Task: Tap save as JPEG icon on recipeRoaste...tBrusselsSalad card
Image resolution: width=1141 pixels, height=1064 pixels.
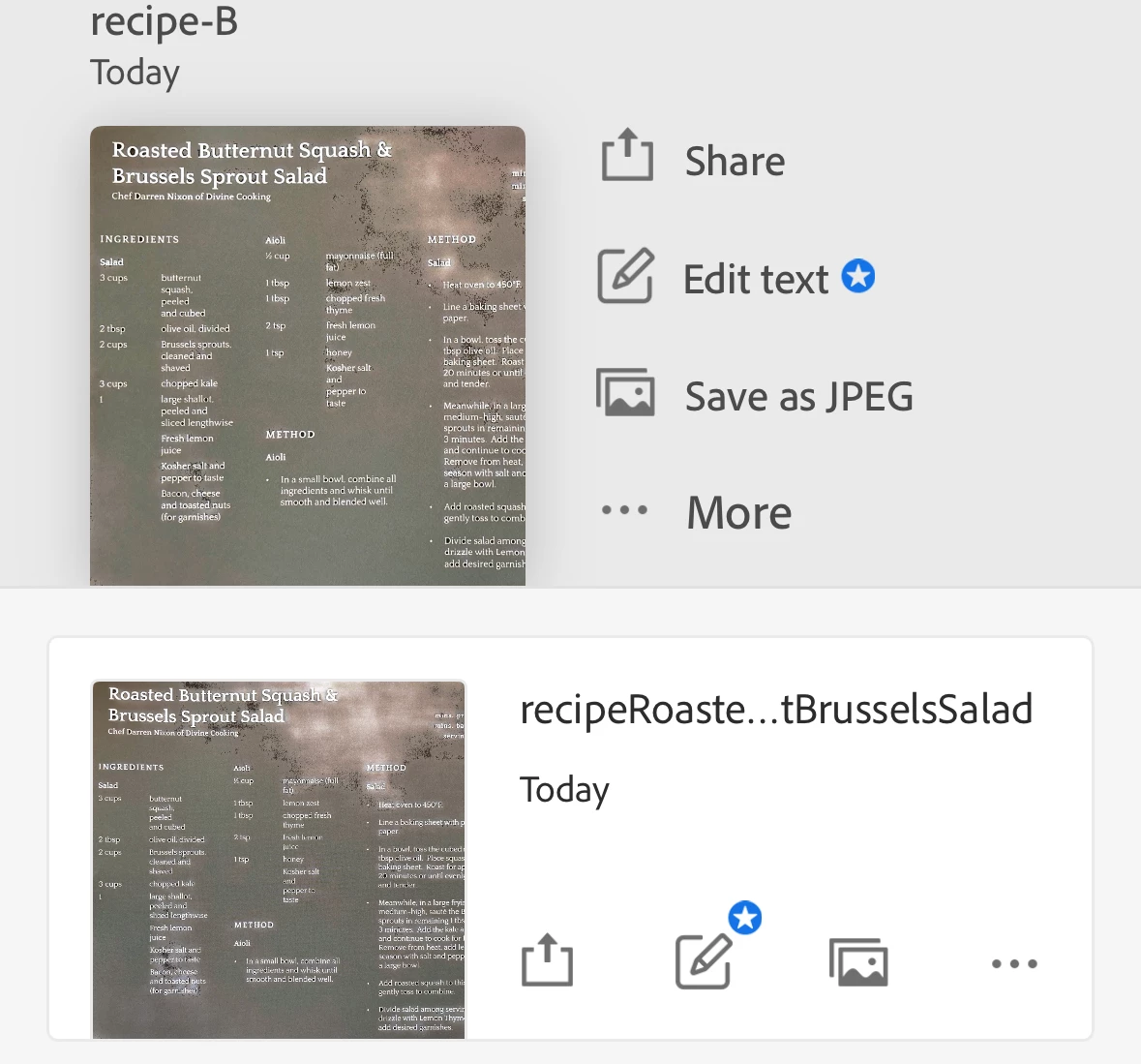Action: tap(858, 962)
